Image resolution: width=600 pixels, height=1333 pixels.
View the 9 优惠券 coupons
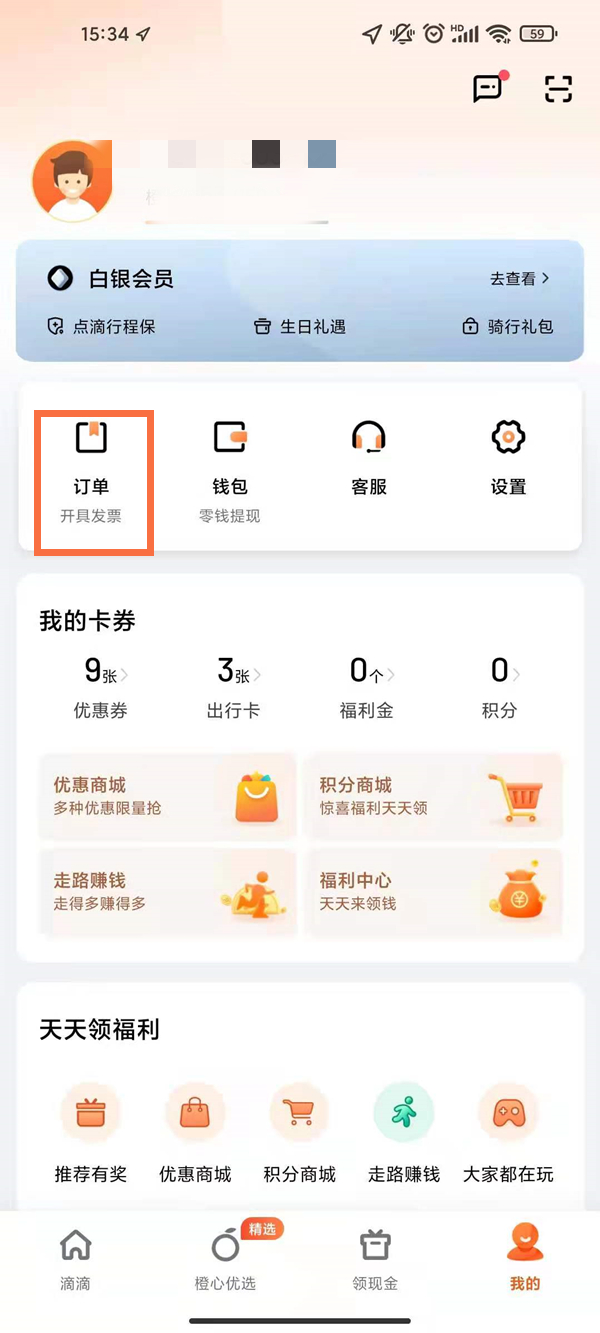pyautogui.click(x=101, y=687)
